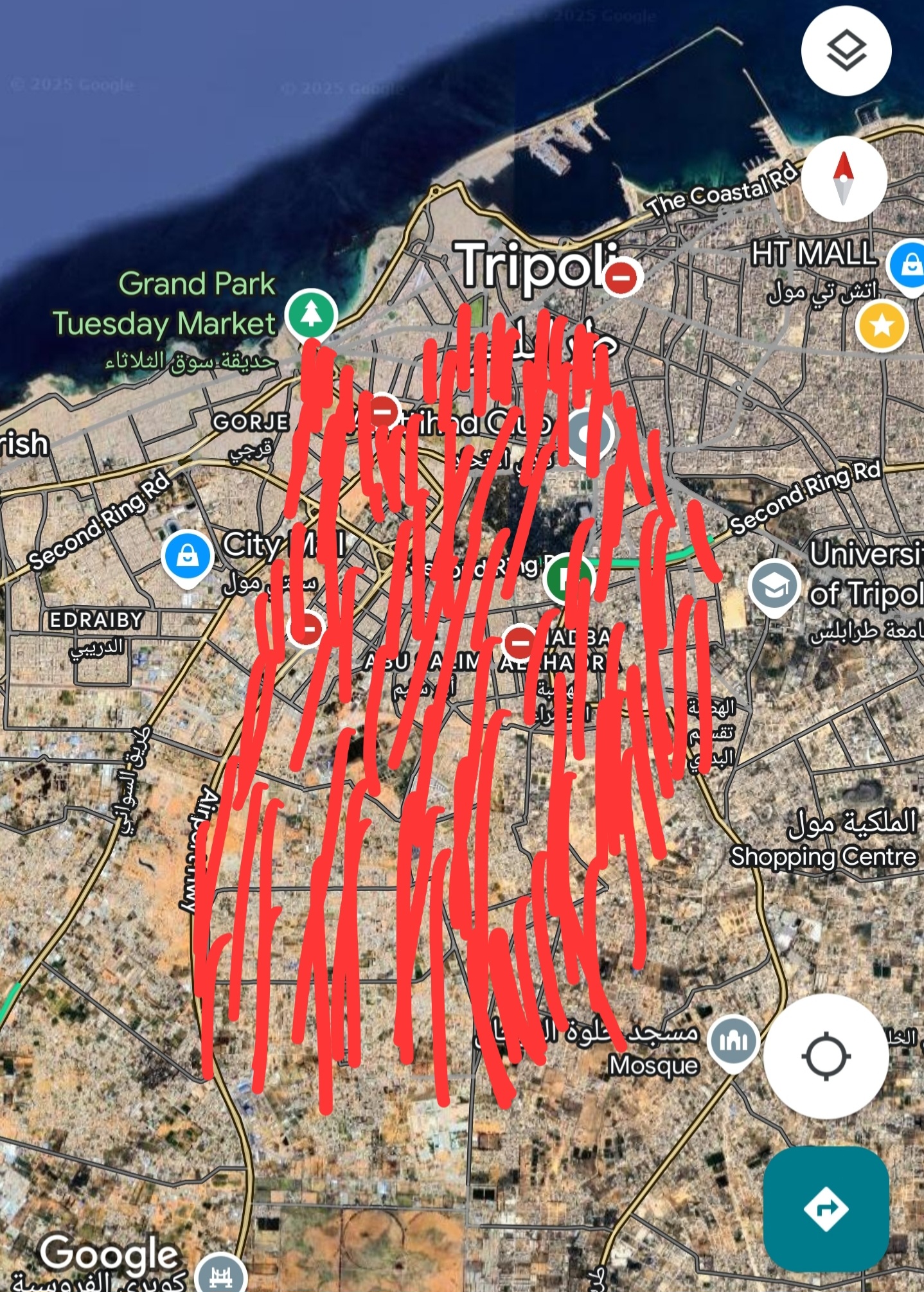Image resolution: width=924 pixels, height=1292 pixels.
Task: Select Grand Park Tuesday Market pin
Action: (311, 315)
